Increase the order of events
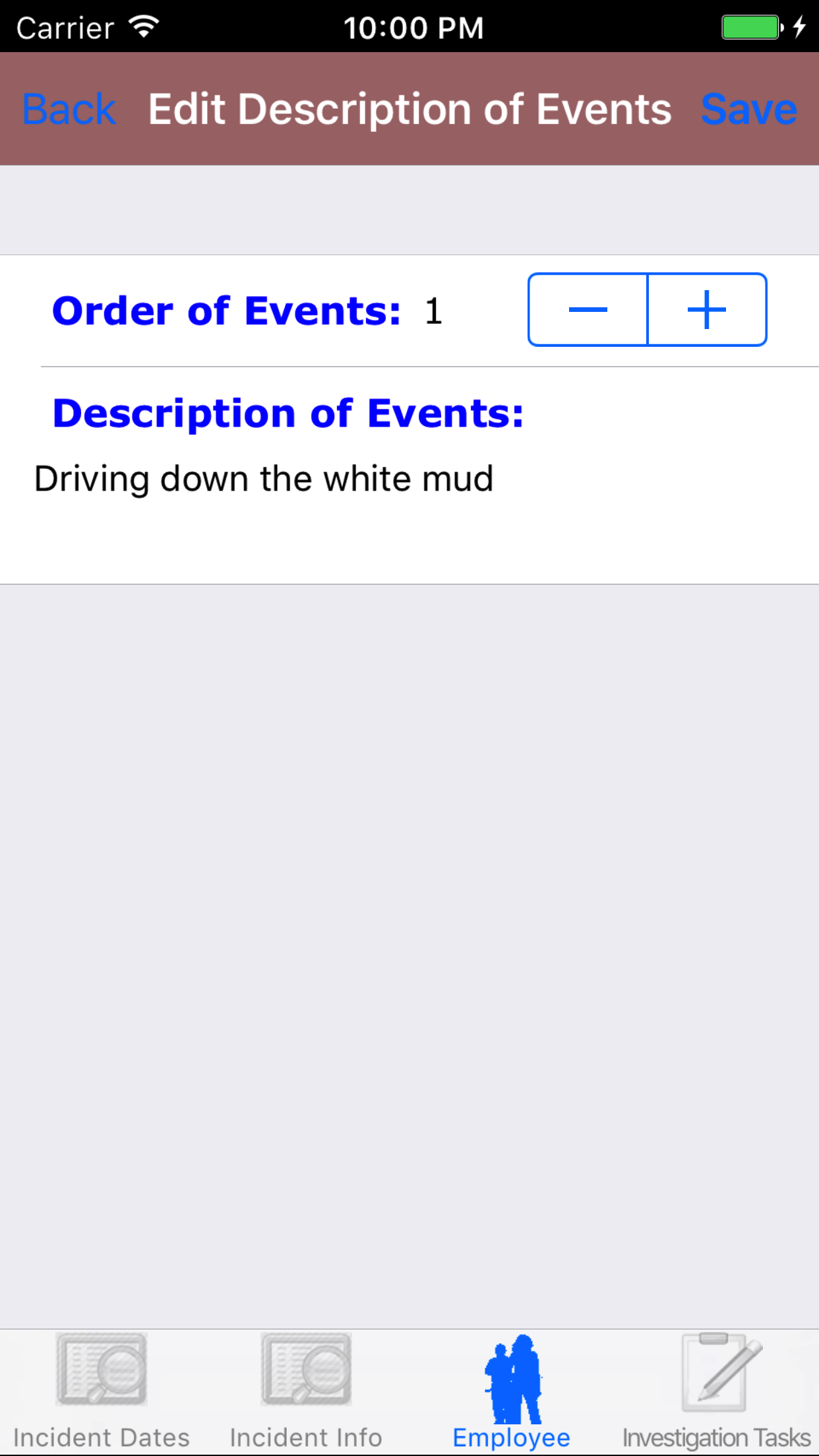The width and height of the screenshot is (819, 1456). click(707, 309)
